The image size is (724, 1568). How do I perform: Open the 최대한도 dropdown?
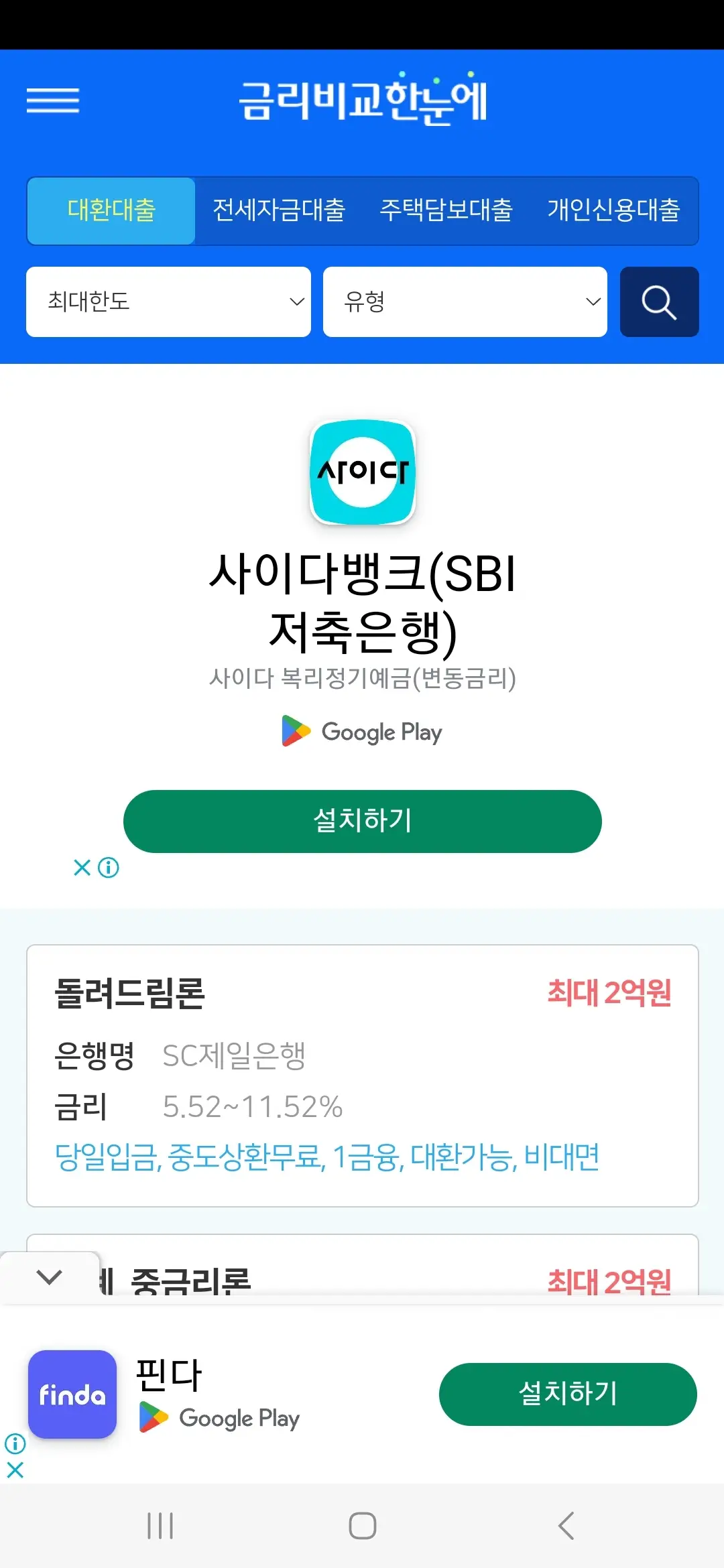point(168,302)
